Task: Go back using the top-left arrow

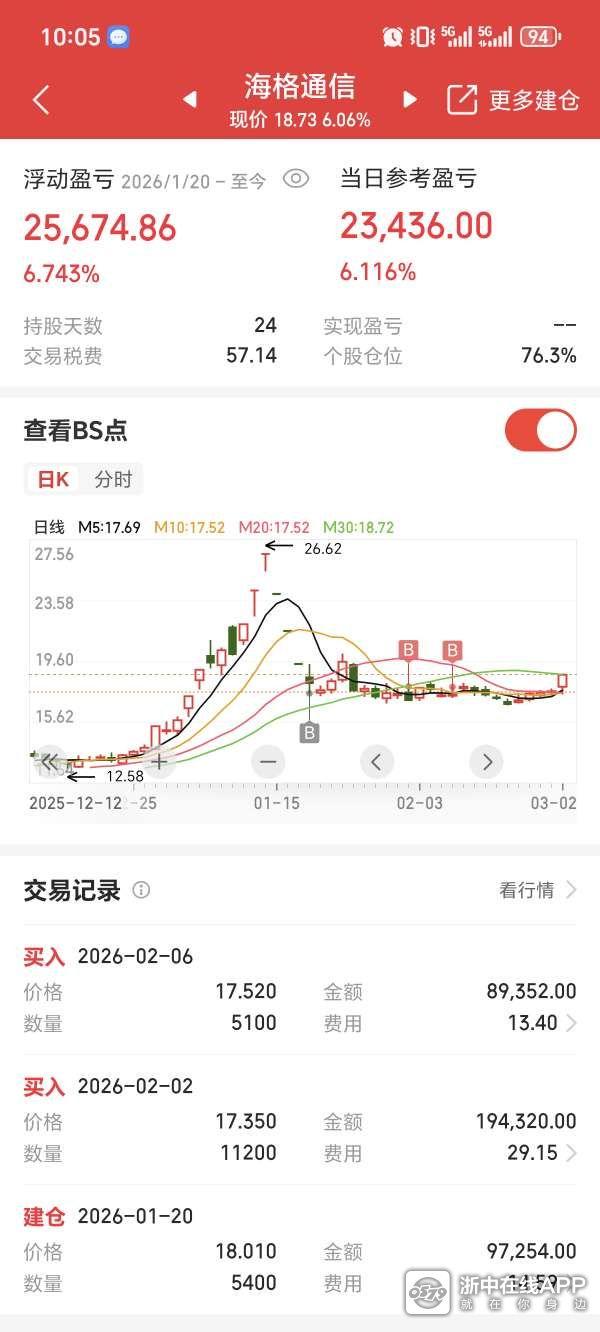Action: click(x=41, y=99)
